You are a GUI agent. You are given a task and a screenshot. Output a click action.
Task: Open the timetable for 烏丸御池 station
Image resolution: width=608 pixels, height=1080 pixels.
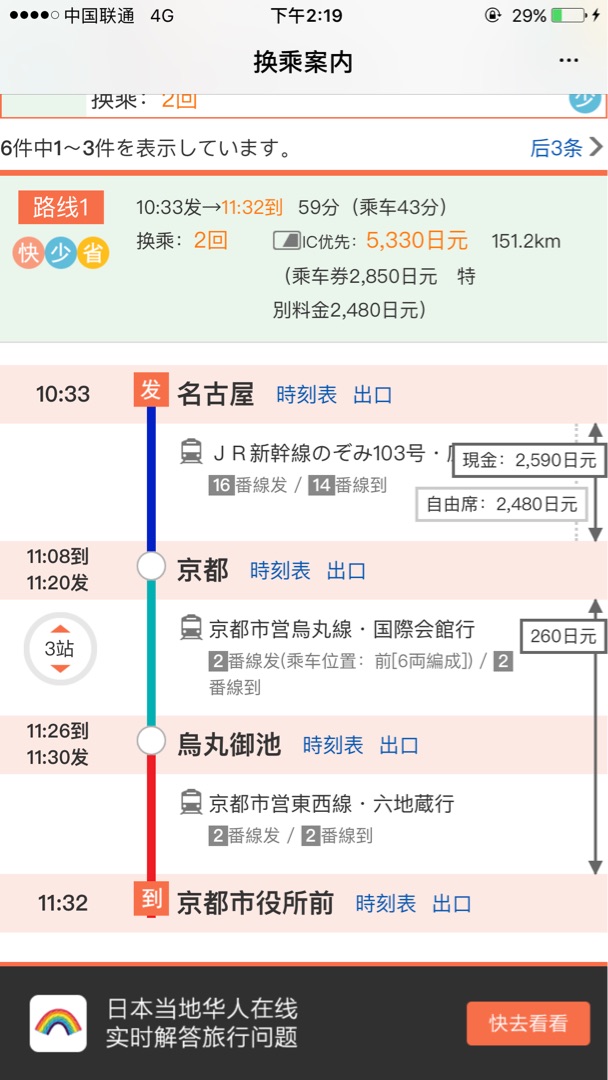click(x=333, y=745)
